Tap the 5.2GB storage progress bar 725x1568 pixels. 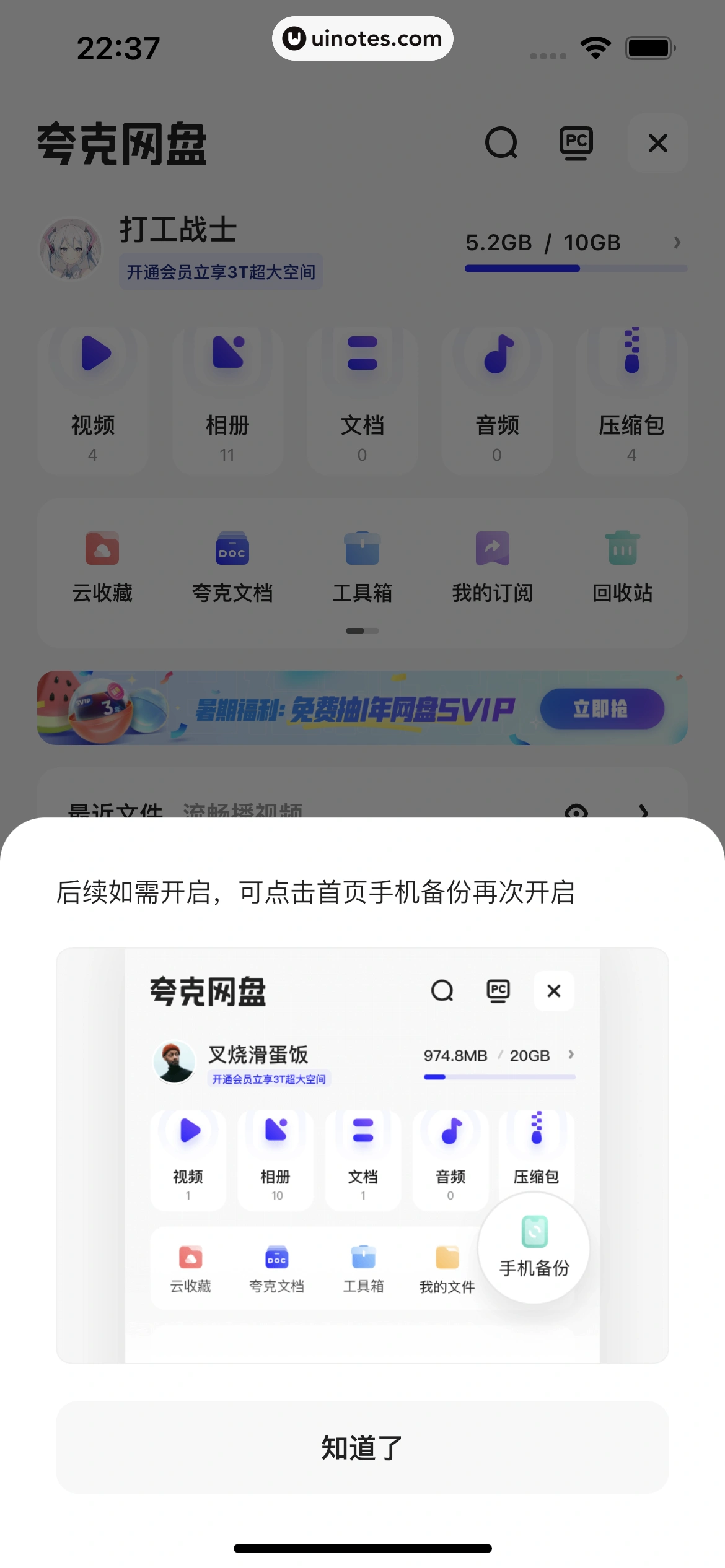click(576, 267)
